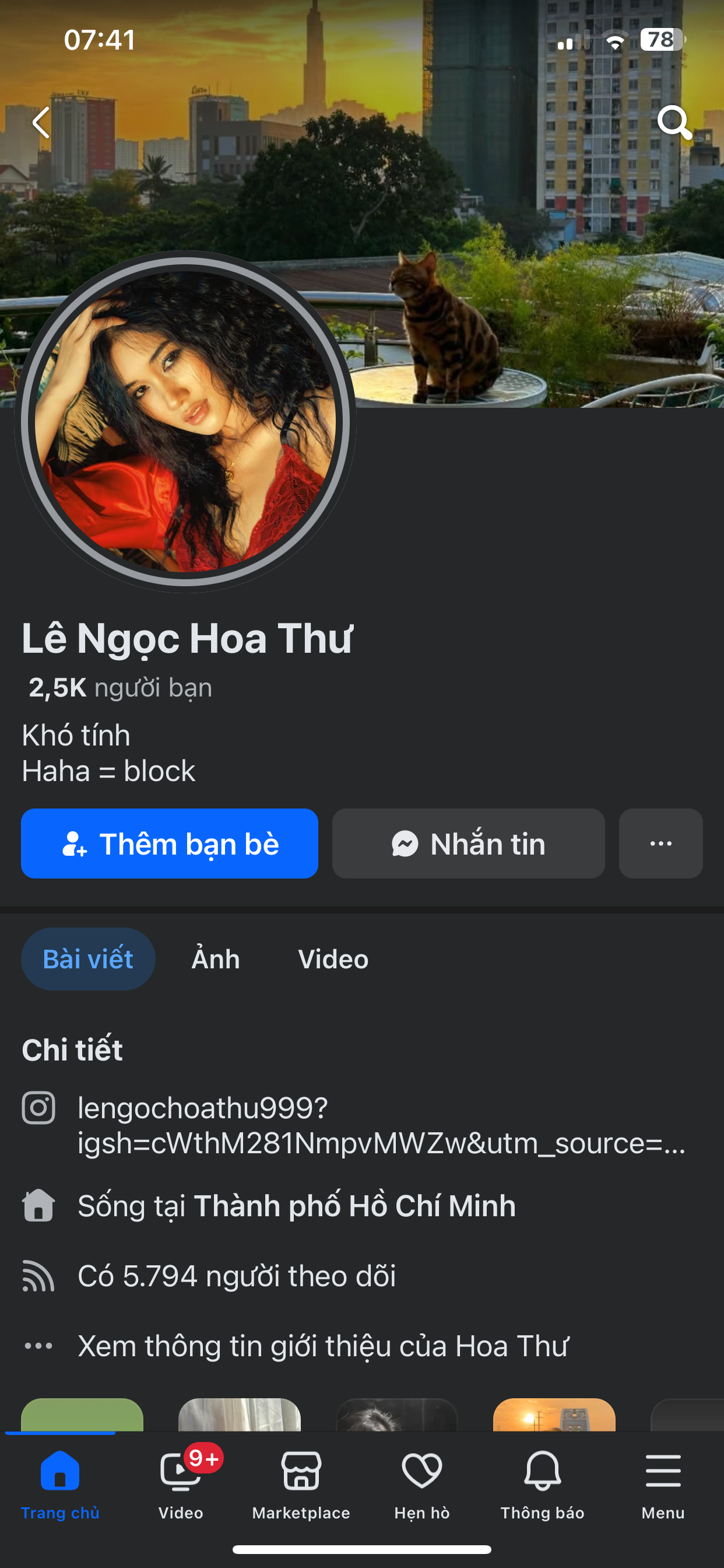Switch to the Video profile tab
Viewport: 724px width, 1568px height.
coord(333,960)
